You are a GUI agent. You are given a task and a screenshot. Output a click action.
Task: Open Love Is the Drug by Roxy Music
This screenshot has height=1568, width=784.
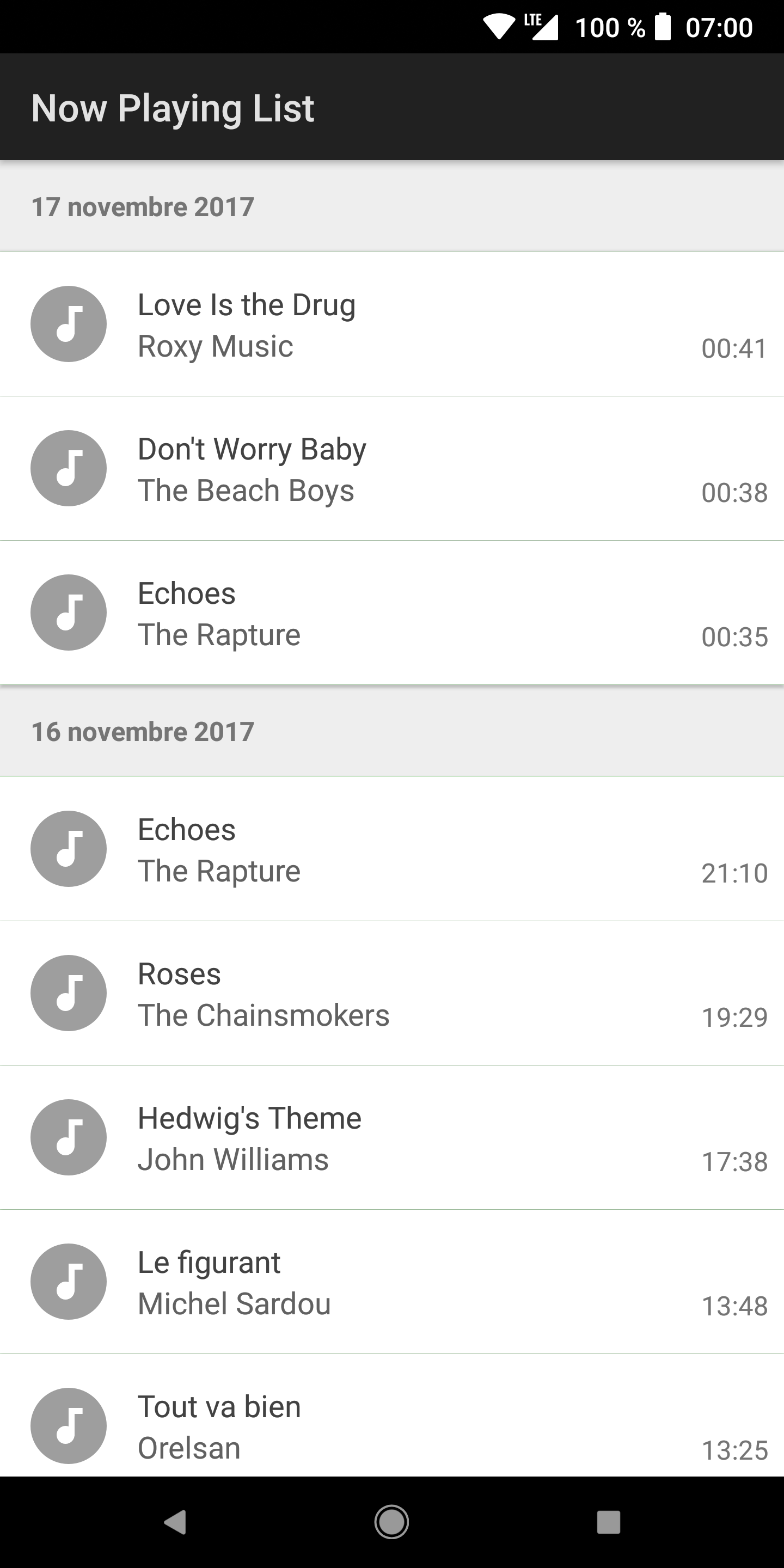pyautogui.click(x=392, y=324)
